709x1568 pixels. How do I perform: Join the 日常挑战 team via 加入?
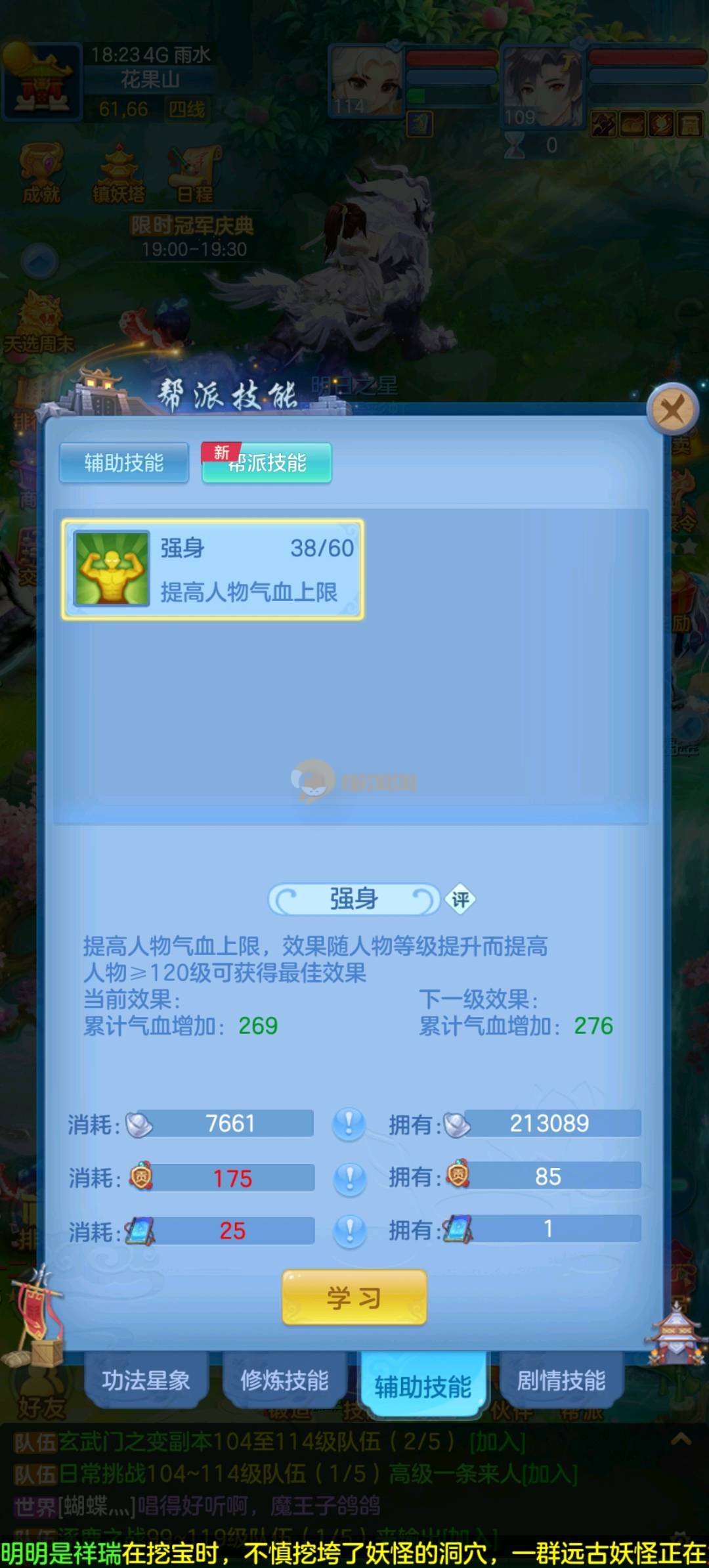pos(550,1474)
